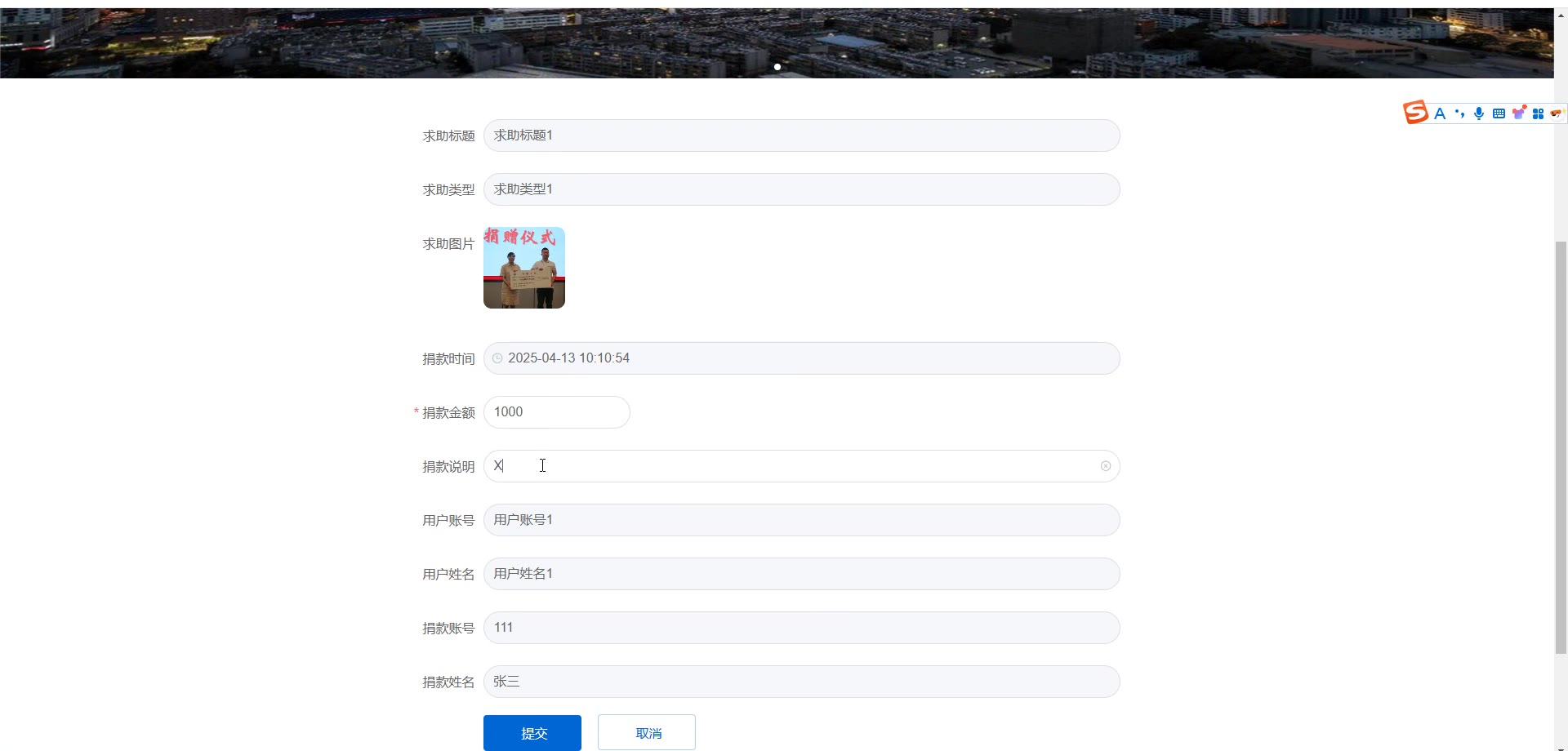Tap the 捐款账号 field

800,628
